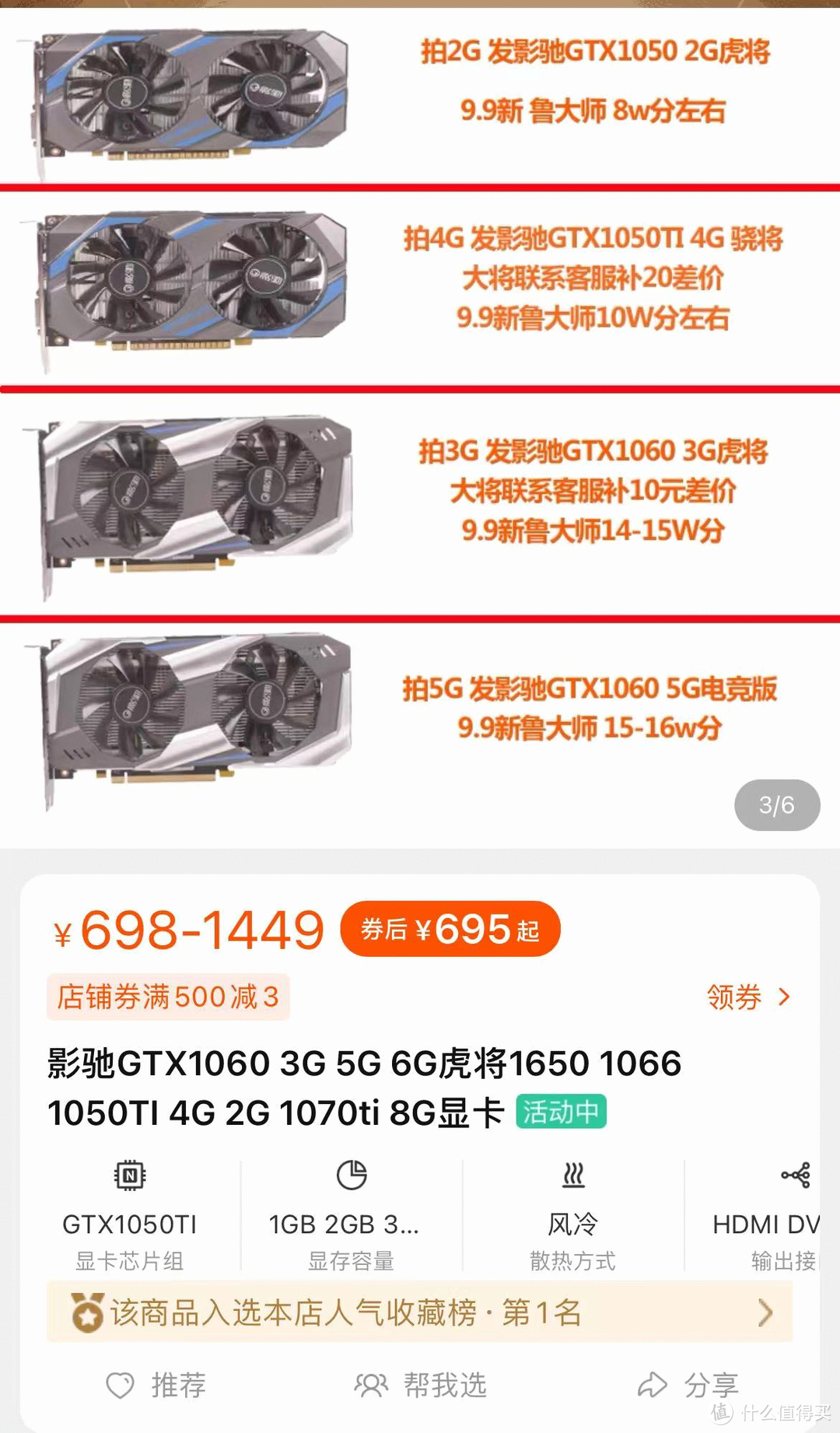
Task: Click the 人气收藏榜·第1名 banner text
Action: [350, 1312]
